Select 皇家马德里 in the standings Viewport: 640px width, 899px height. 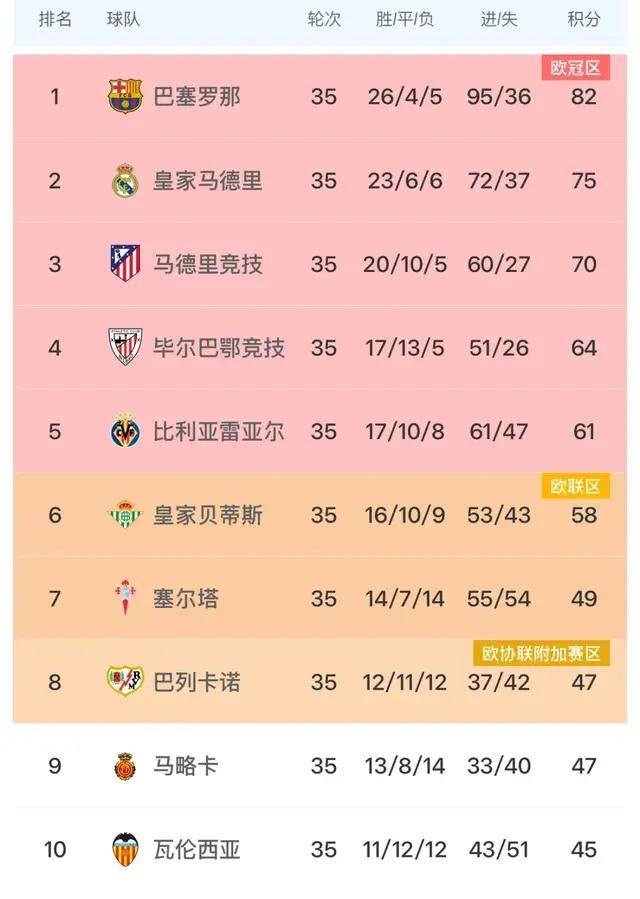tap(207, 181)
